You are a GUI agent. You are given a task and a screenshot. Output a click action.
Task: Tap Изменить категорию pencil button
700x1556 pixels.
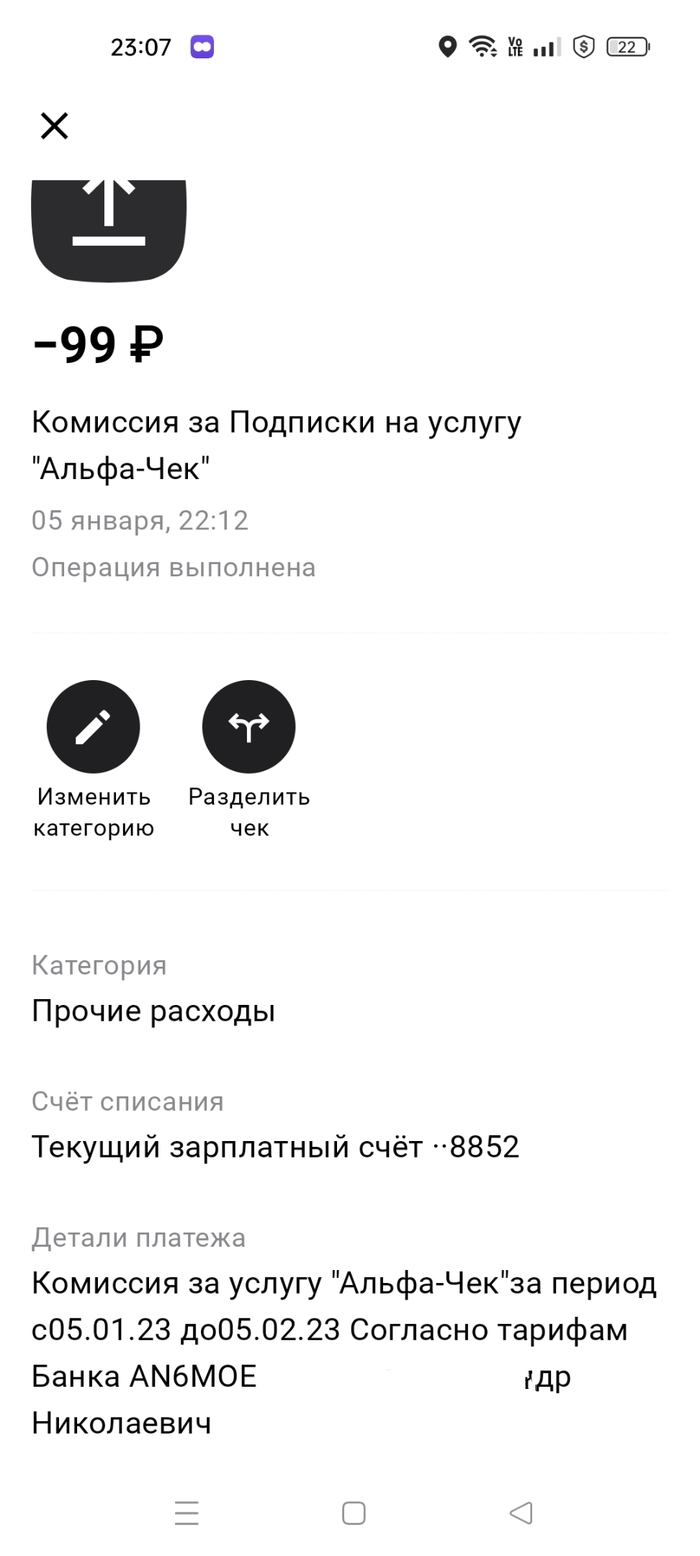(x=93, y=727)
